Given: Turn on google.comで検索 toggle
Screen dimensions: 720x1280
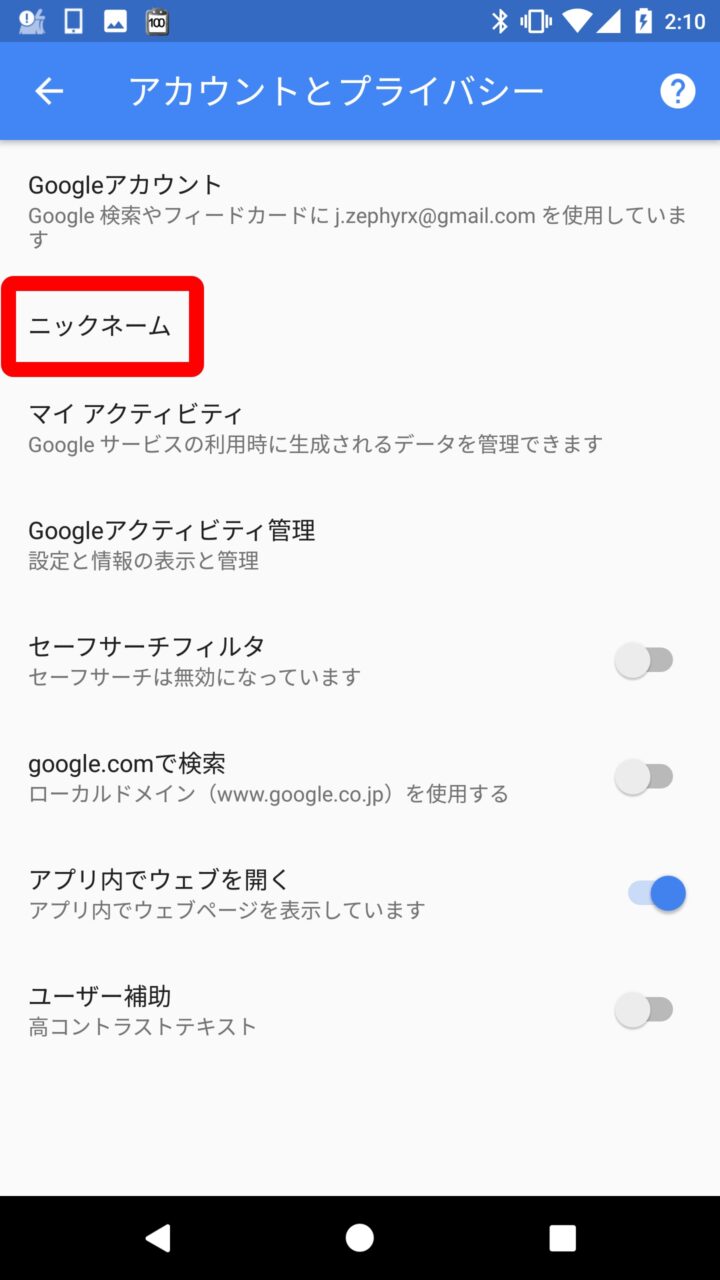Looking at the screenshot, I should click(645, 777).
